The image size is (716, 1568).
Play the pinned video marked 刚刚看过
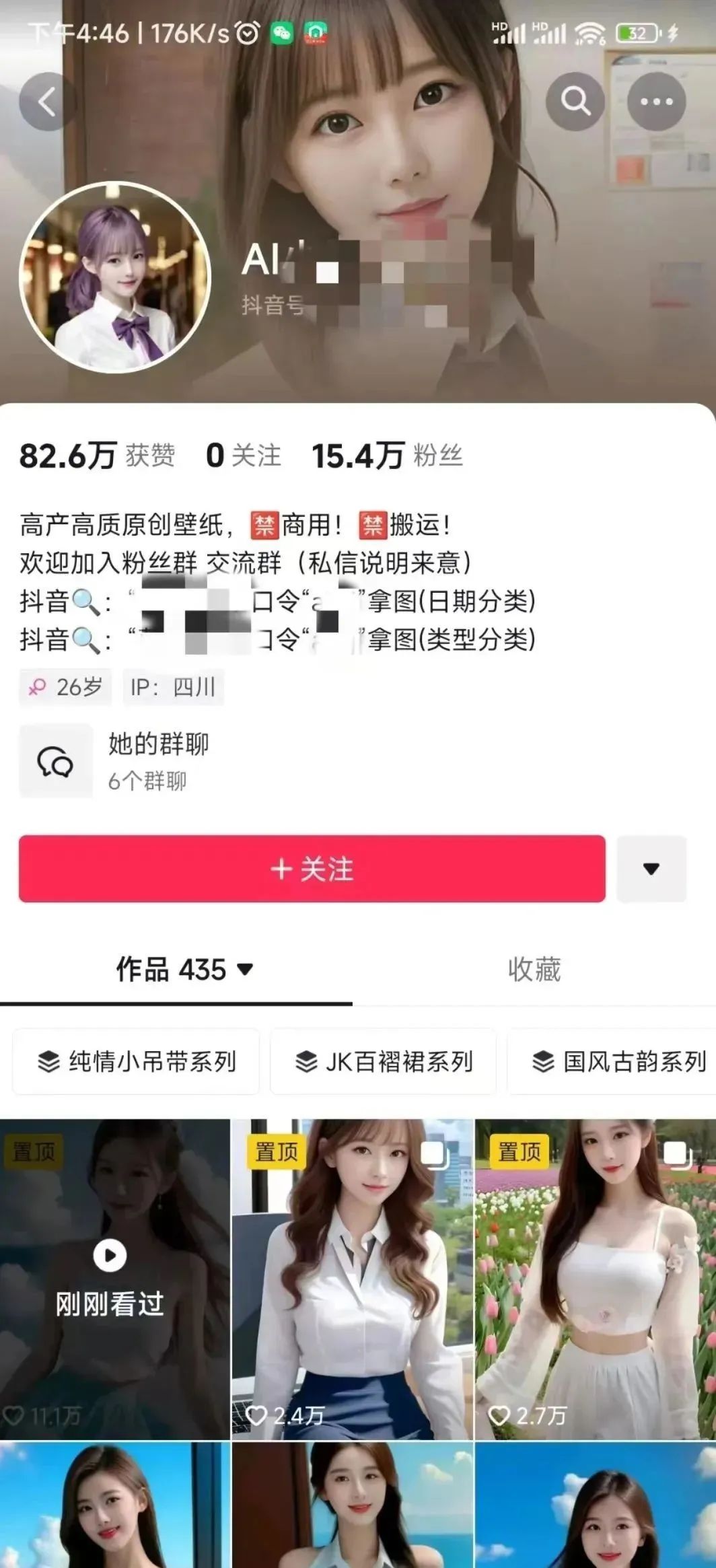coord(114,1279)
